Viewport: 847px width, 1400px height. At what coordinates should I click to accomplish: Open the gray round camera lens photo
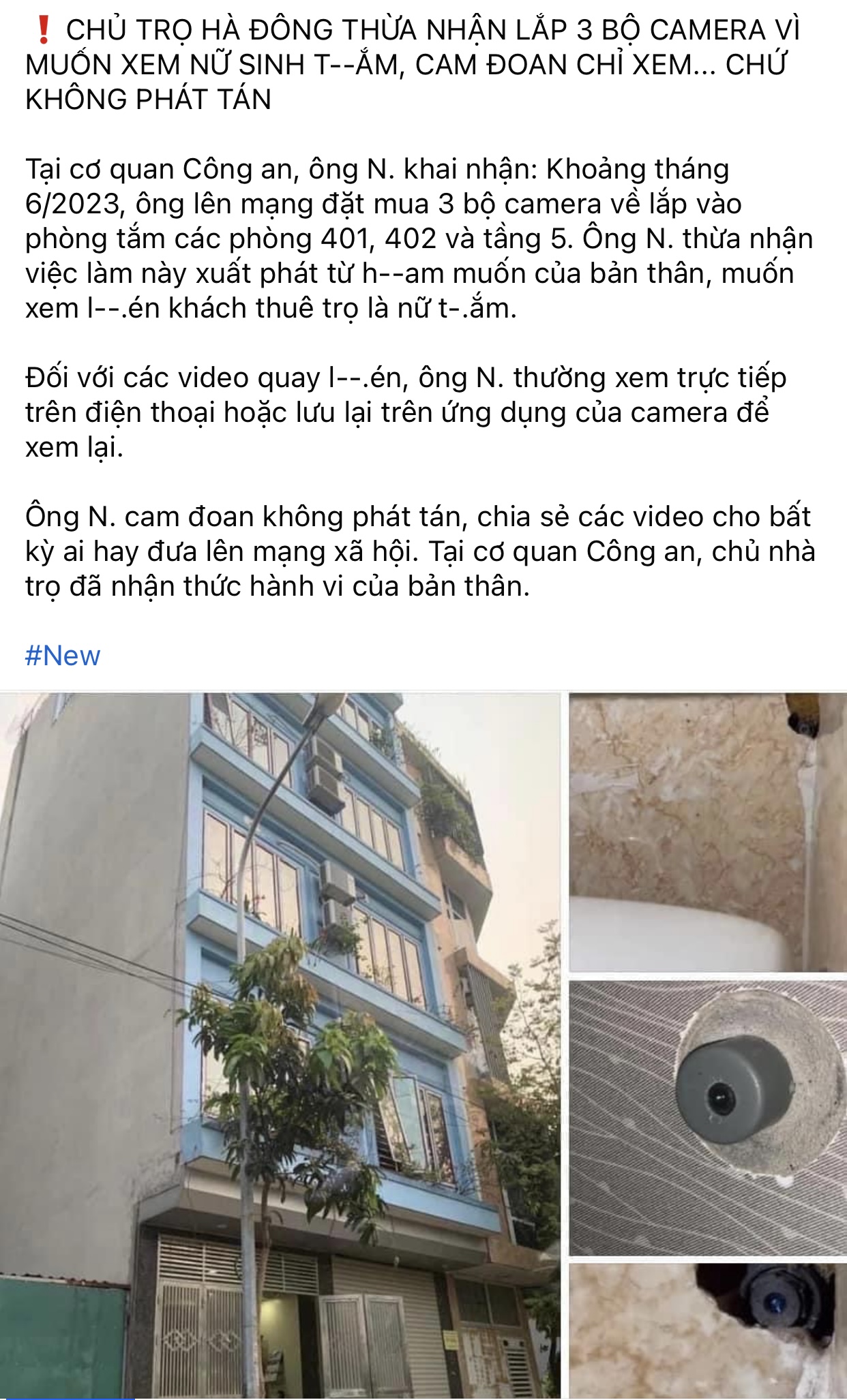[x=707, y=1118]
